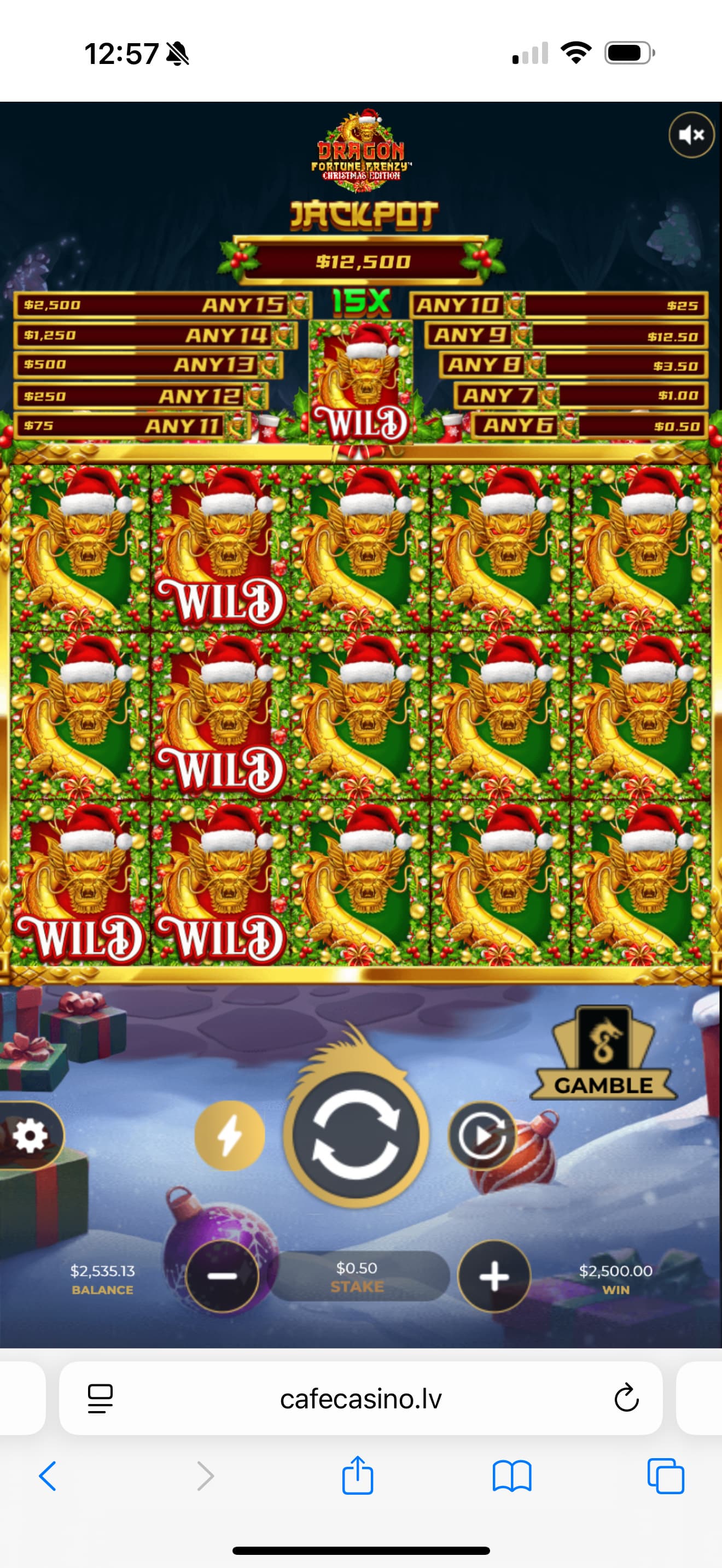Viewport: 722px width, 1568px height.
Task: Go back to the previous page
Action: tap(48, 1476)
